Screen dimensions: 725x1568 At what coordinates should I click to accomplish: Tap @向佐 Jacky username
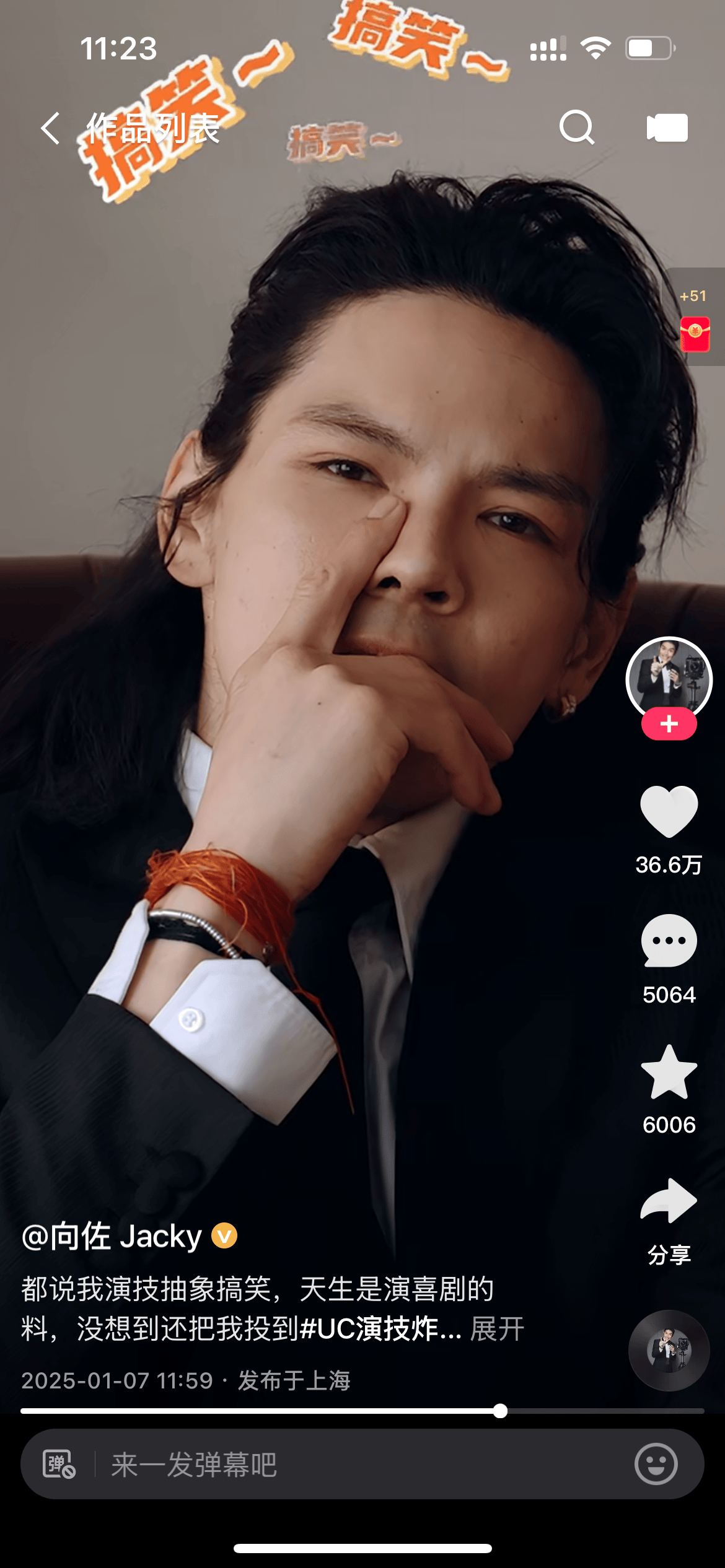(112, 1237)
